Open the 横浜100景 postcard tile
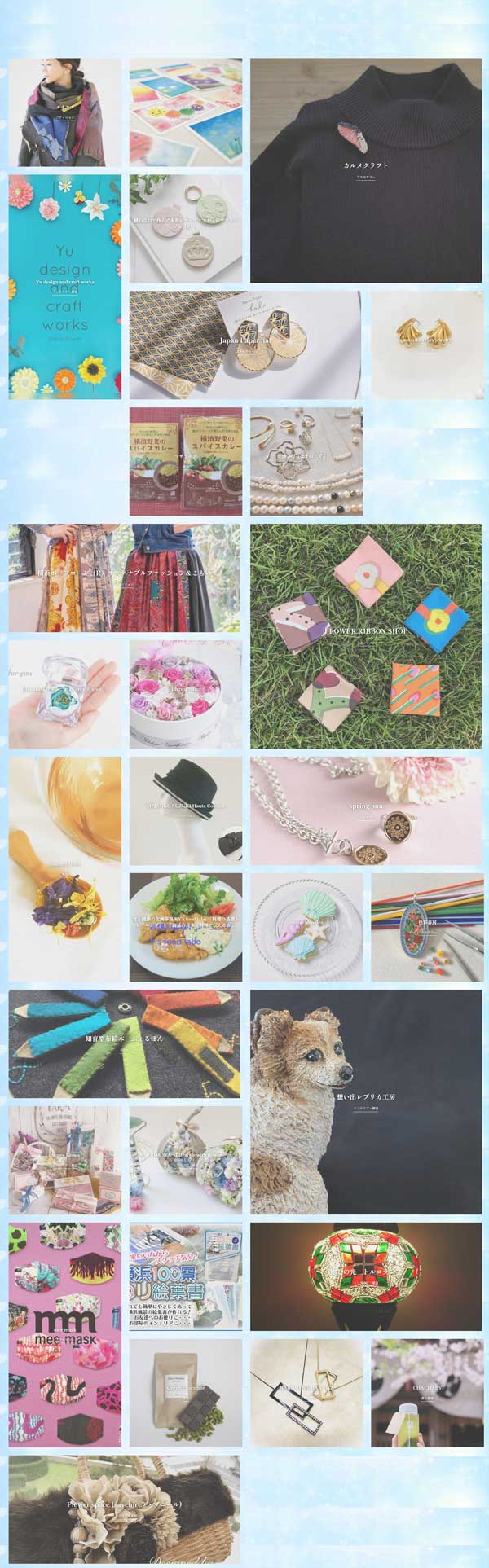This screenshot has width=489, height=1568. 186,1276
